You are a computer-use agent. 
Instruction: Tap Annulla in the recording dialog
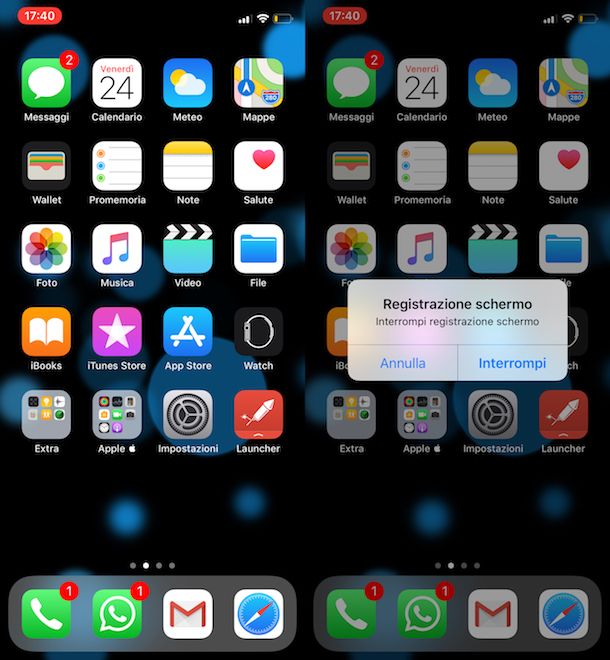click(402, 363)
